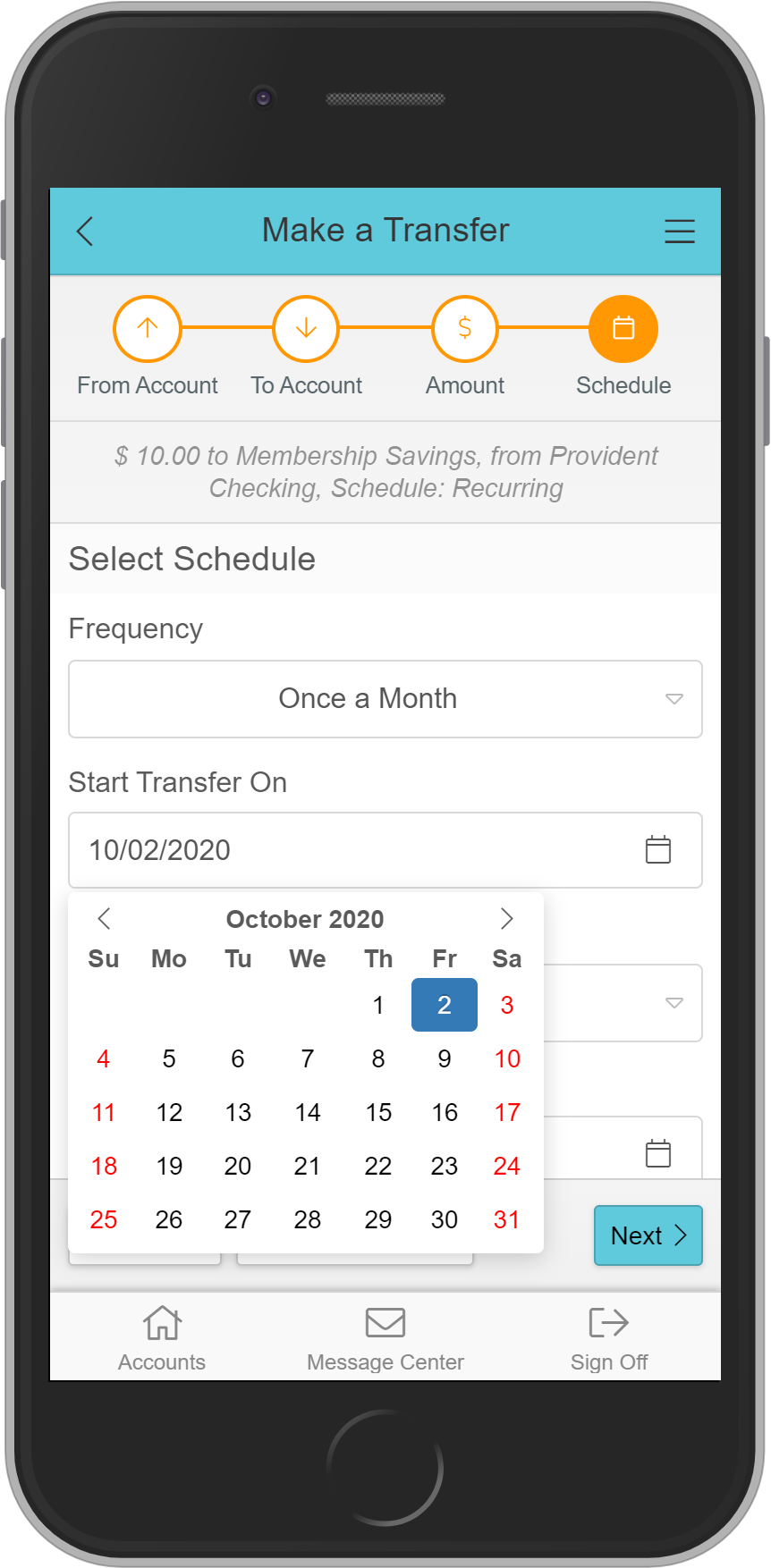Show previous month in calendar
The image size is (771, 1568).
(x=105, y=919)
